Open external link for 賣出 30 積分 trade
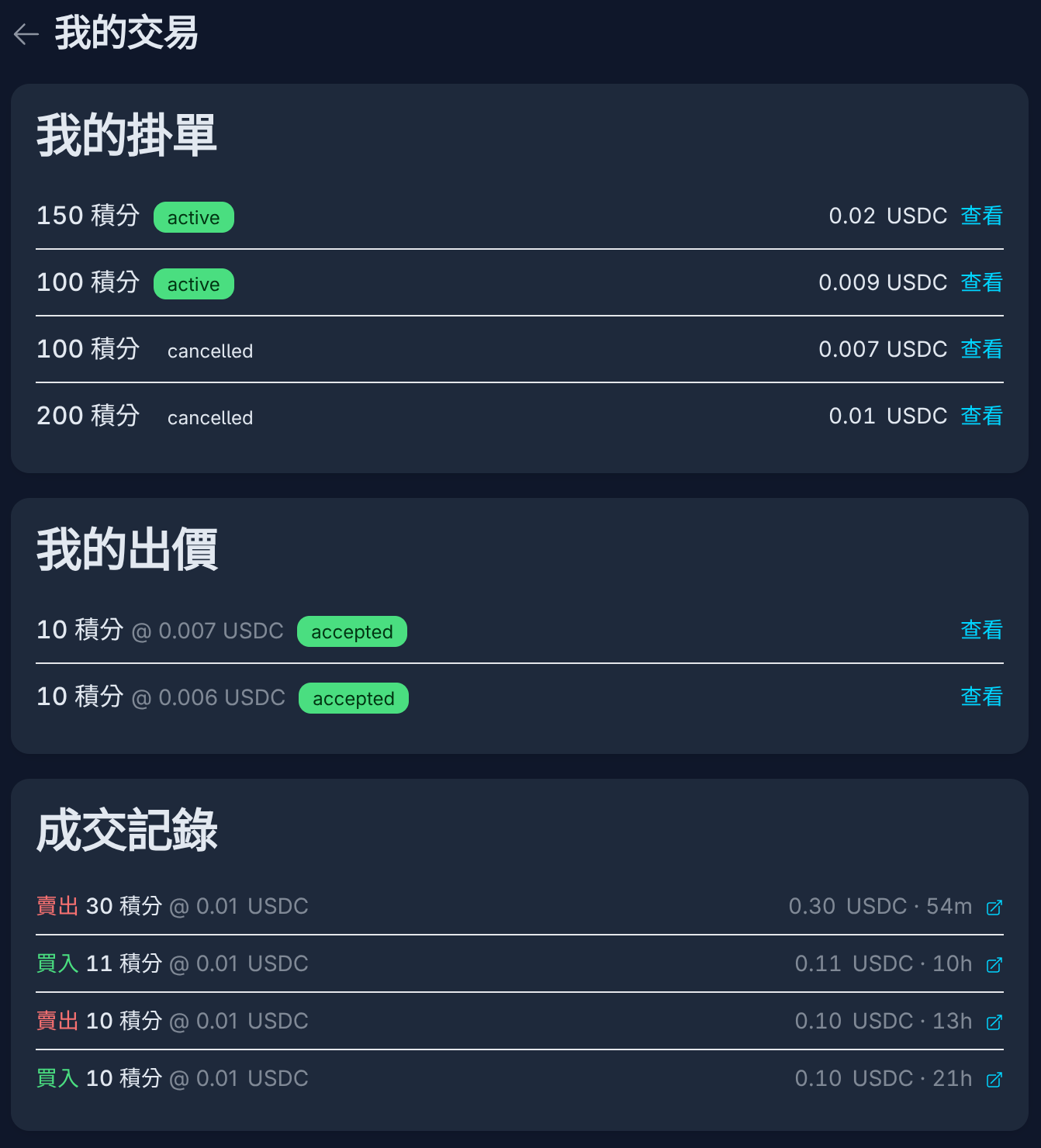 [x=994, y=907]
